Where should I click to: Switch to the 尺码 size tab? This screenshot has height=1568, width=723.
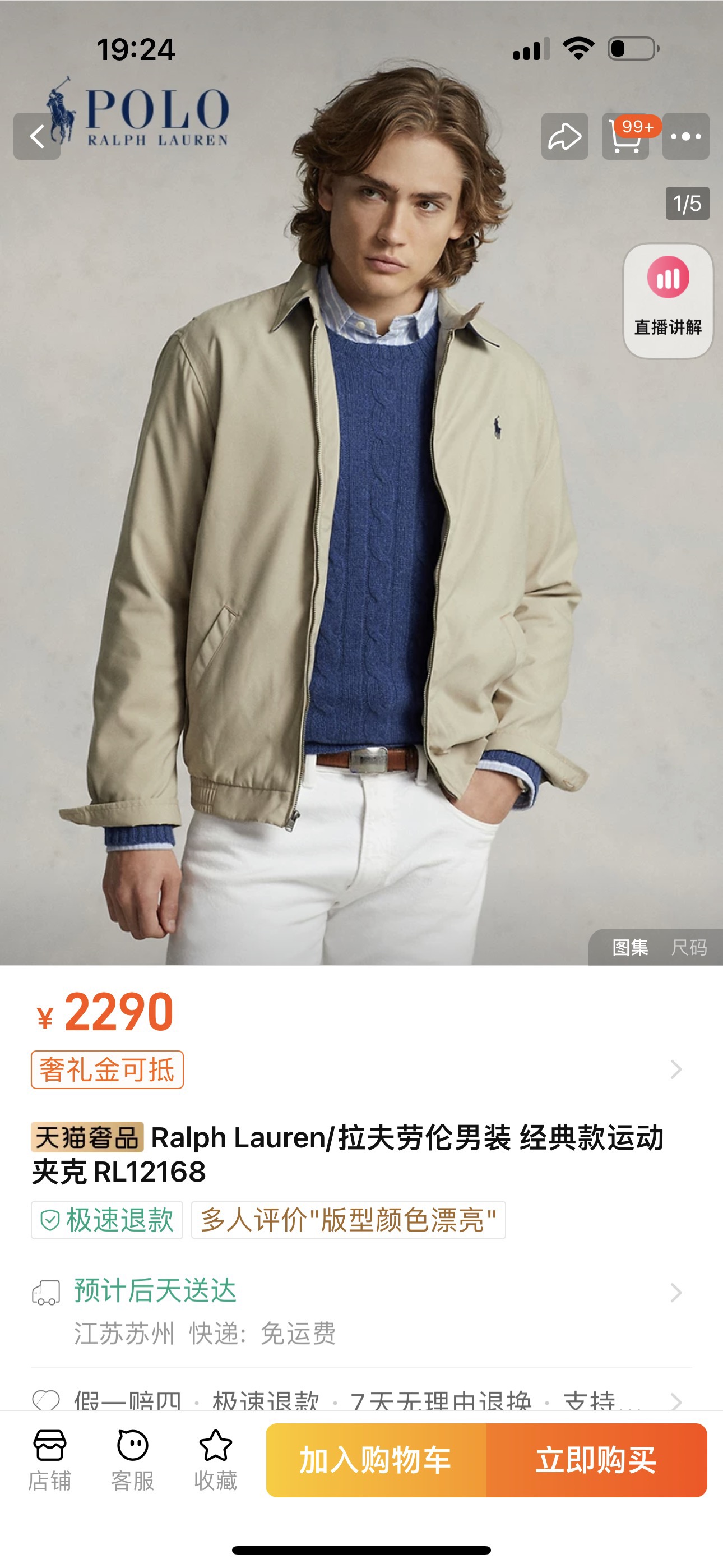(689, 947)
